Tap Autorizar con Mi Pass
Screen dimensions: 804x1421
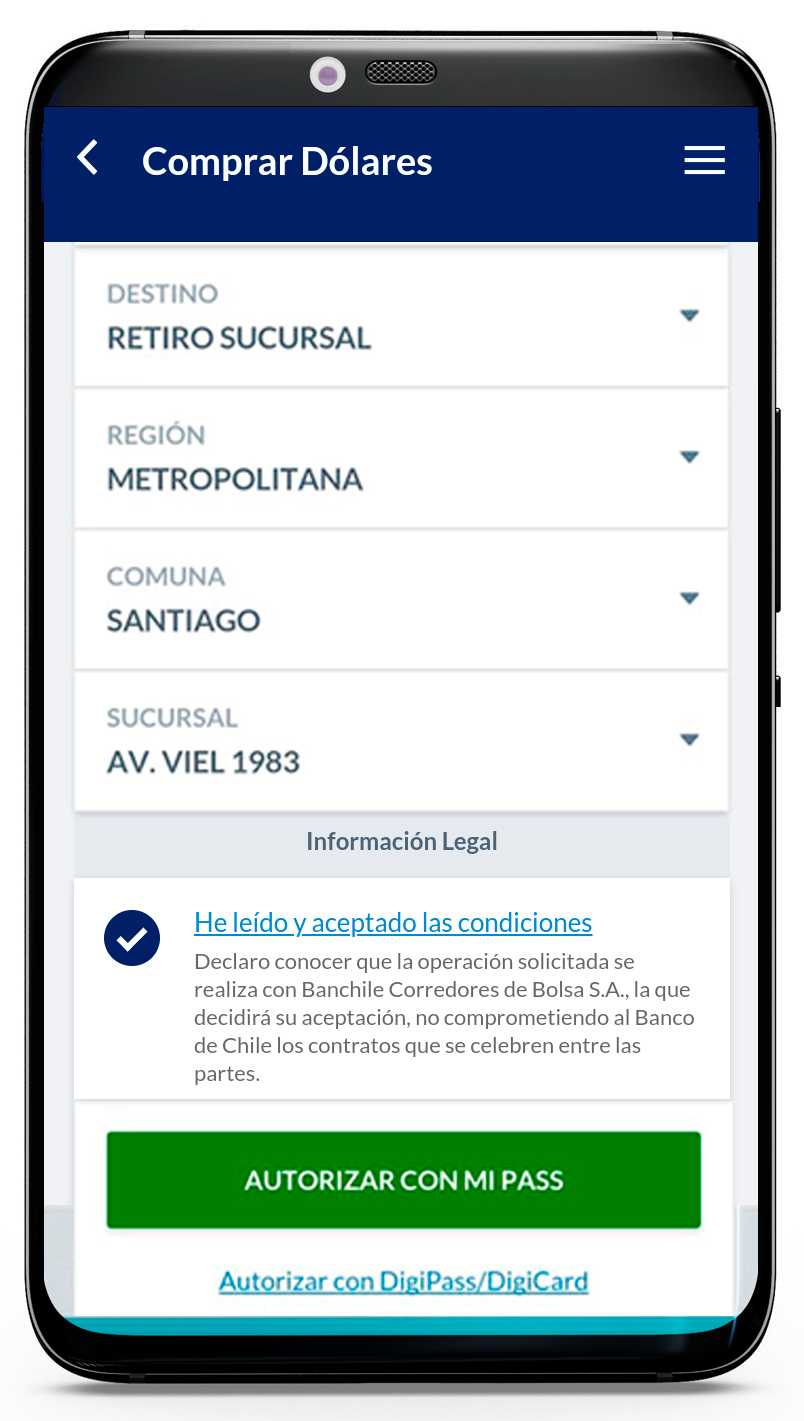pyautogui.click(x=403, y=1180)
